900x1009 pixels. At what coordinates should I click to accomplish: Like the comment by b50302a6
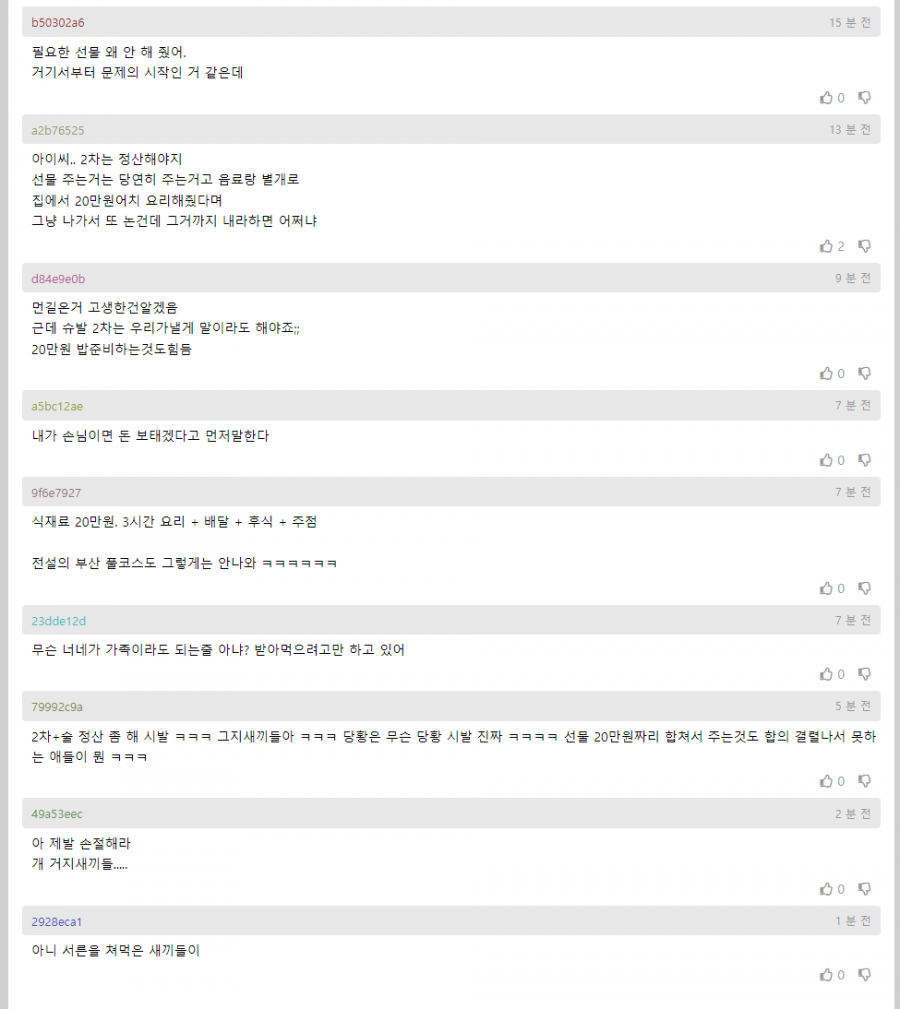click(x=826, y=98)
